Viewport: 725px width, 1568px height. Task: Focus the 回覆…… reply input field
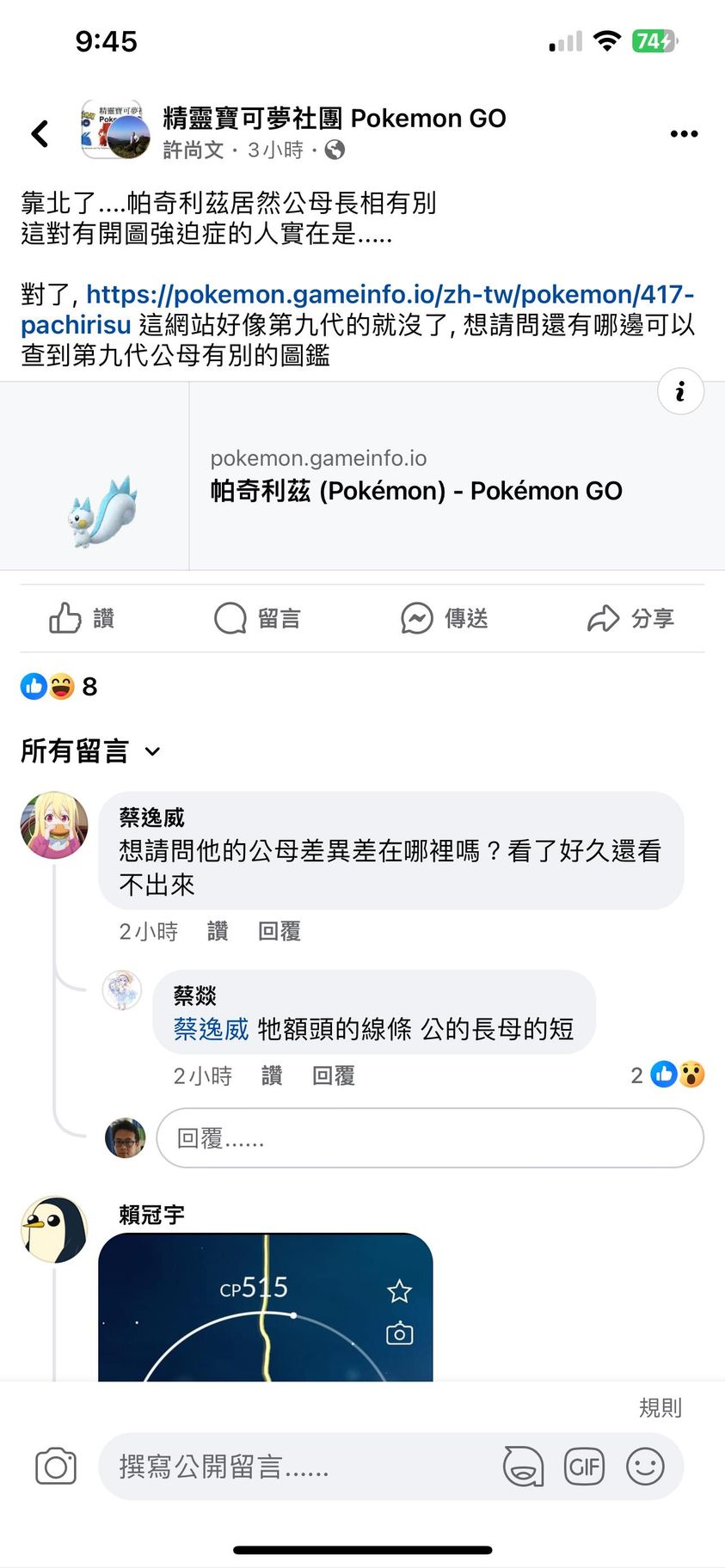[x=430, y=1138]
